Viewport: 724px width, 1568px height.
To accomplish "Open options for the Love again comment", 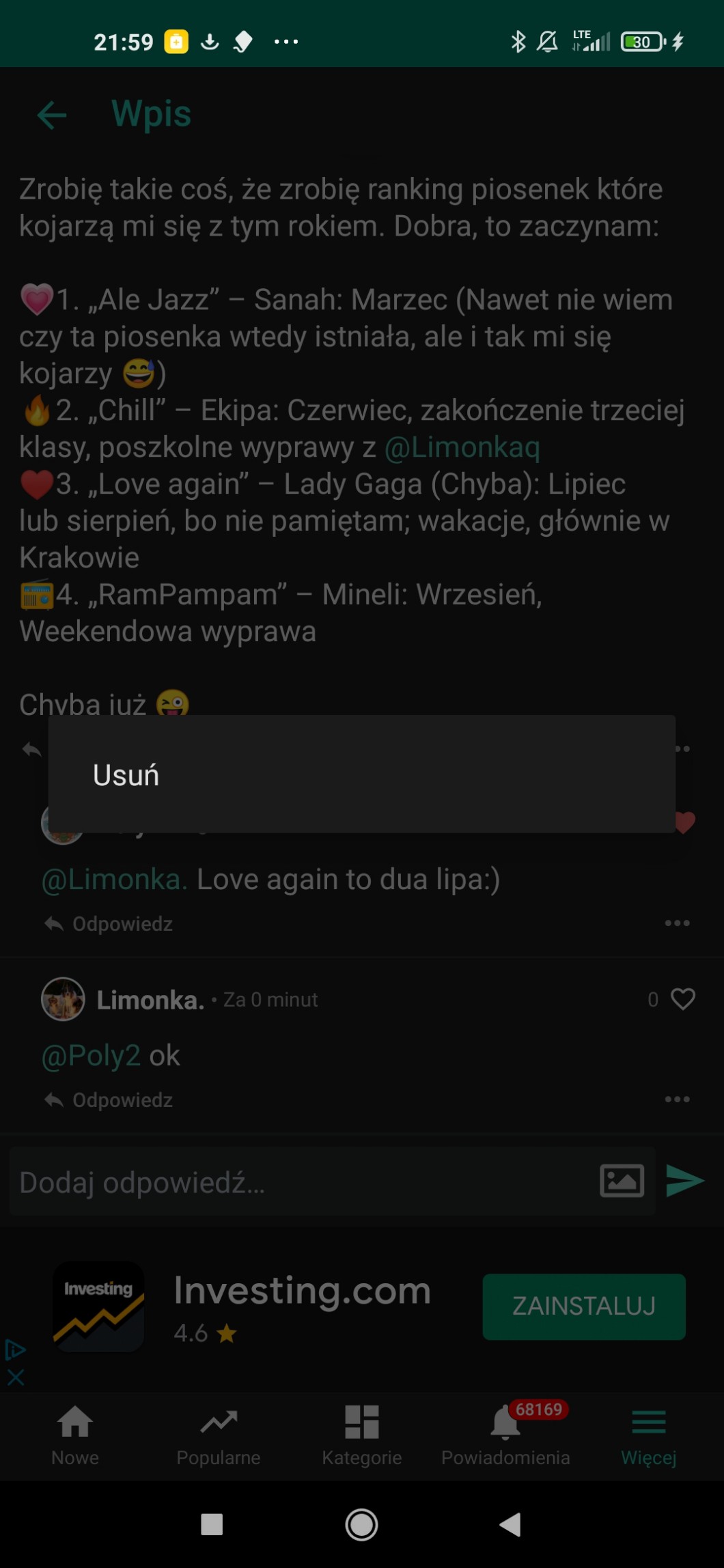I will [x=676, y=923].
